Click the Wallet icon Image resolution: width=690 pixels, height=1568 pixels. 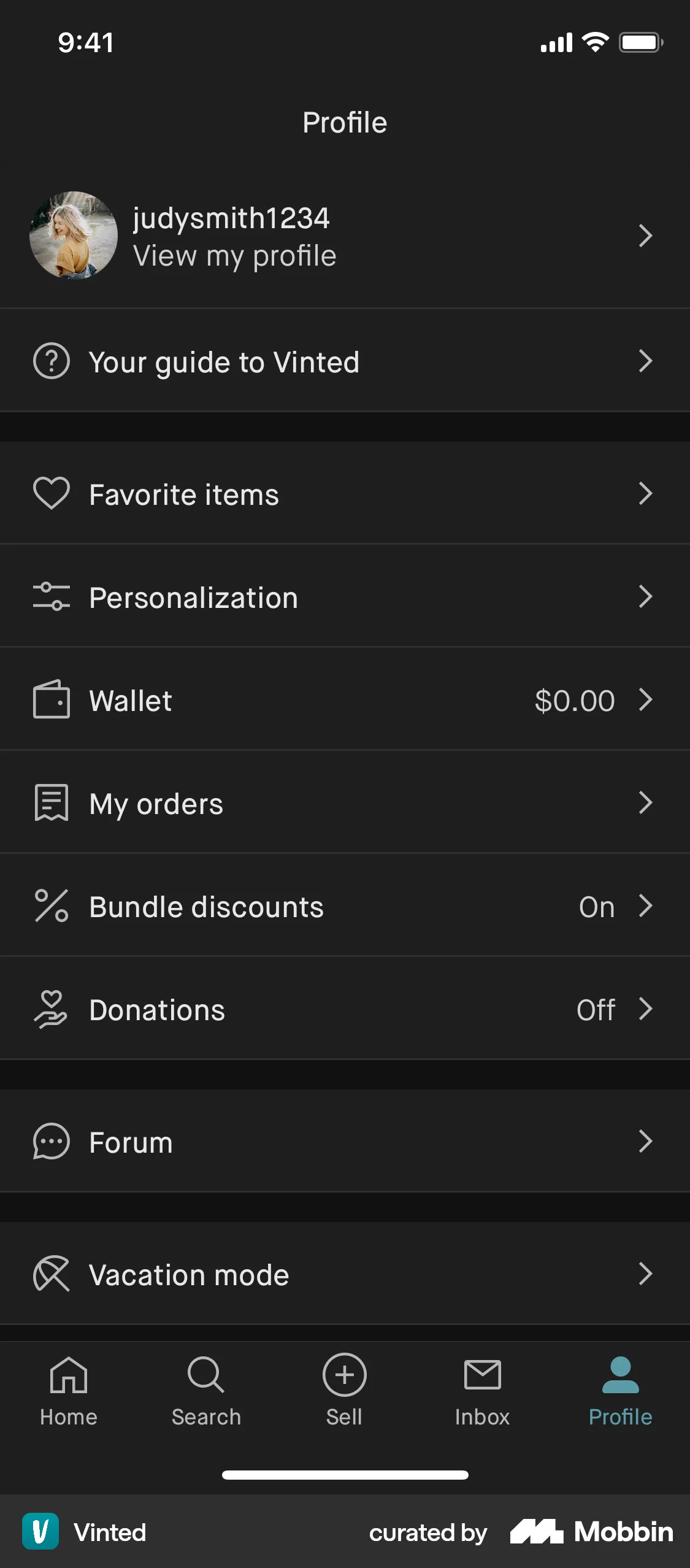[52, 700]
